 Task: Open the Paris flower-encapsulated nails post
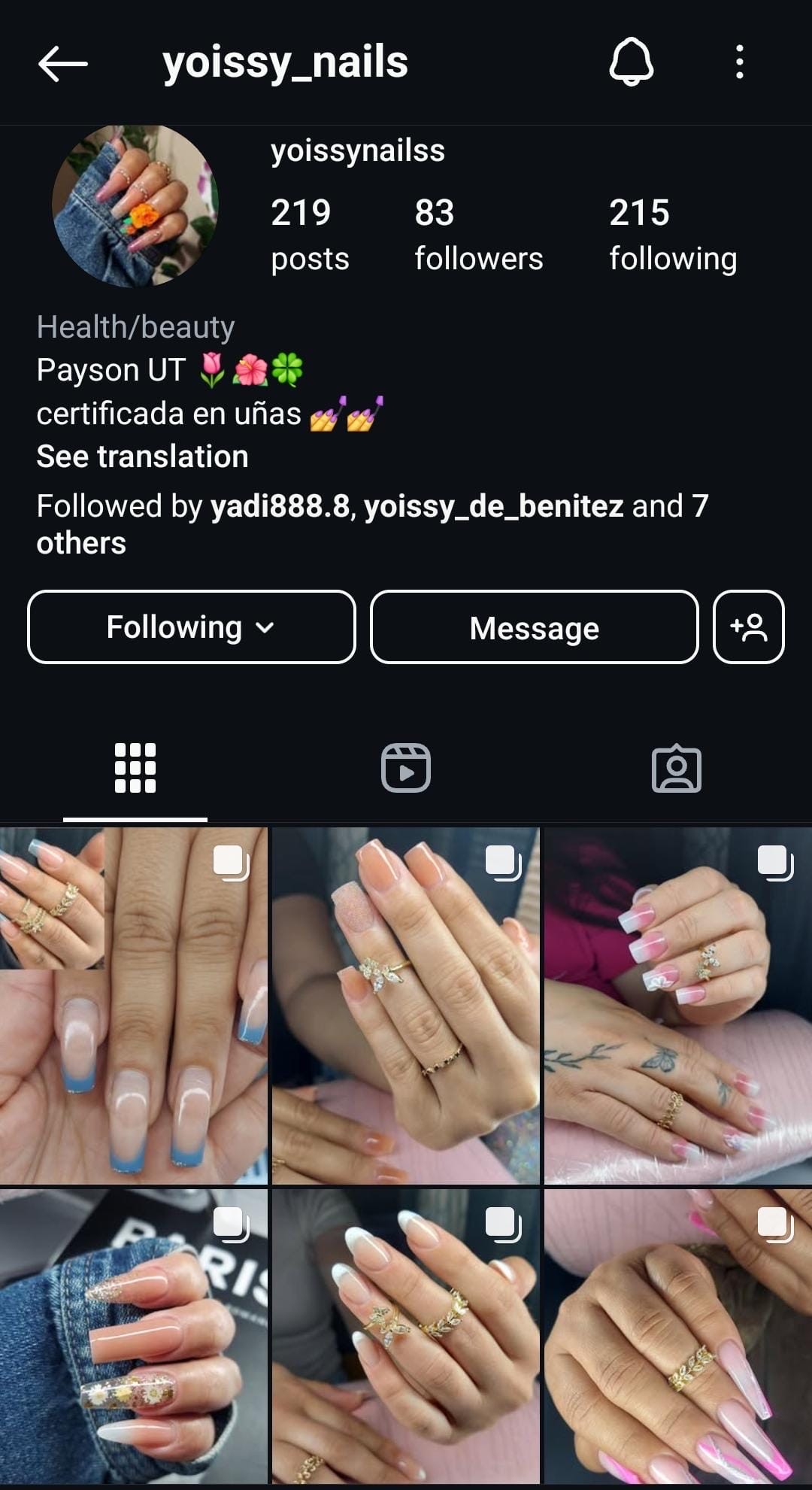pyautogui.click(x=134, y=1336)
